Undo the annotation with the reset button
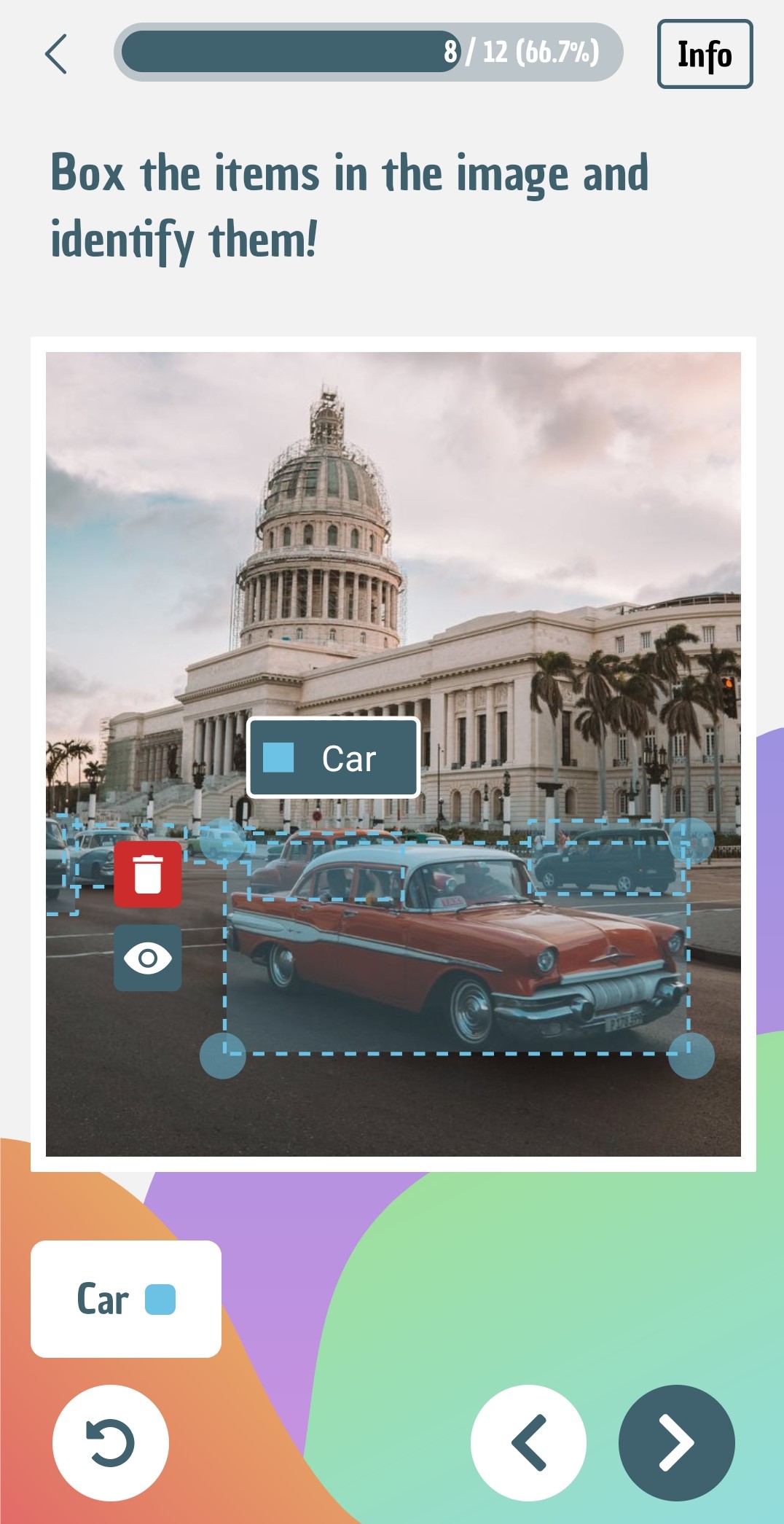 point(111,1442)
